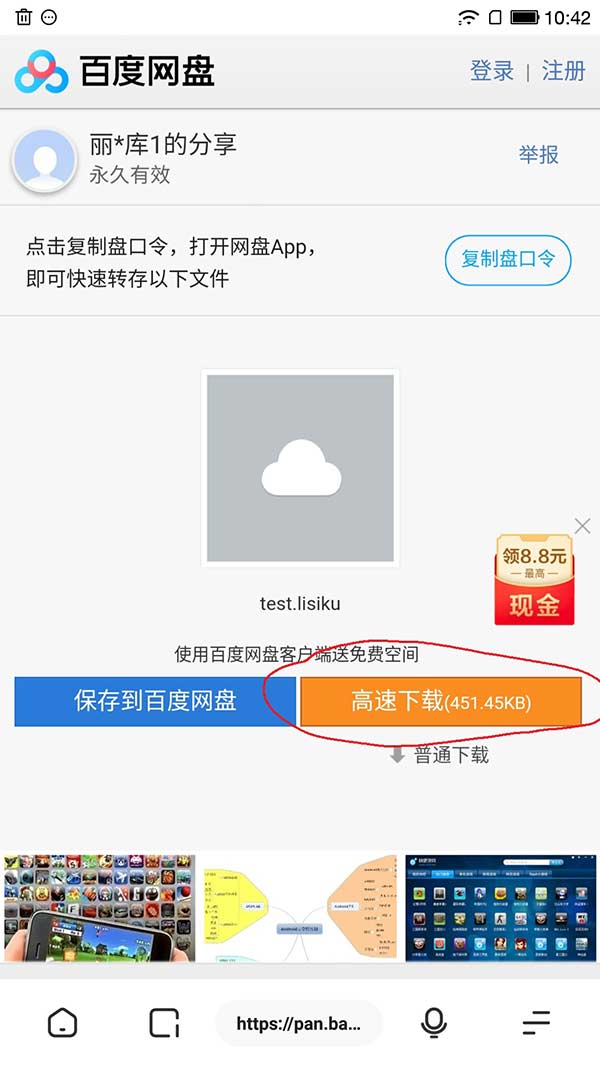
Task: Choose 普通下载 option
Action: pyautogui.click(x=440, y=755)
